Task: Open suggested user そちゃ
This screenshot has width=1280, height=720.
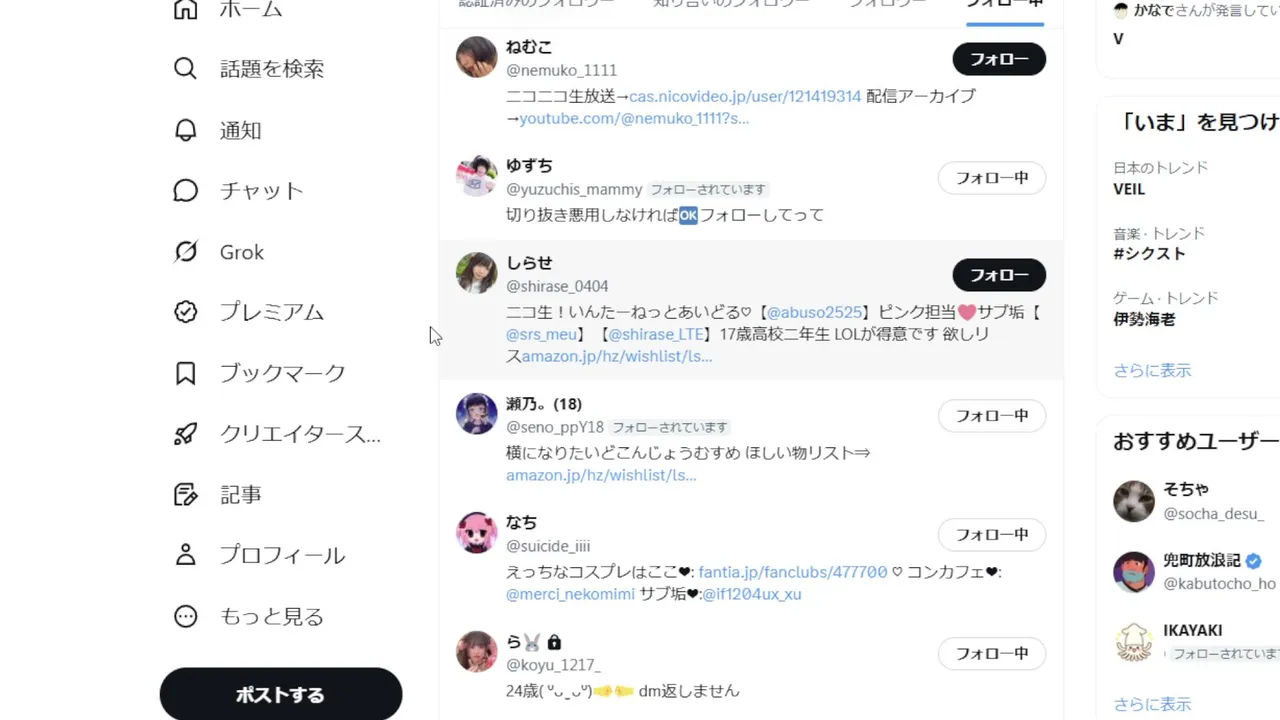Action: point(1186,489)
